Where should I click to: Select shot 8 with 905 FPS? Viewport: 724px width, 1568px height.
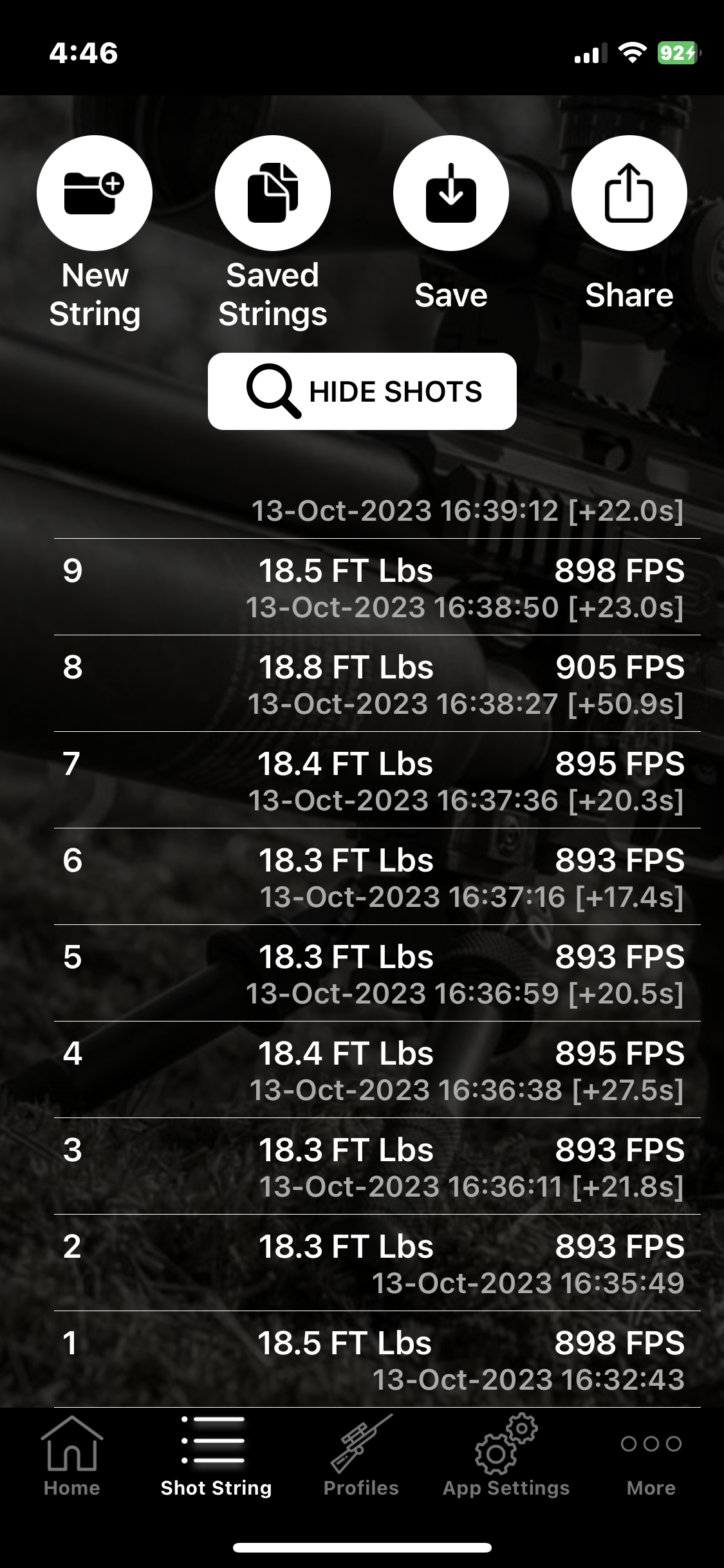pyautogui.click(x=377, y=684)
